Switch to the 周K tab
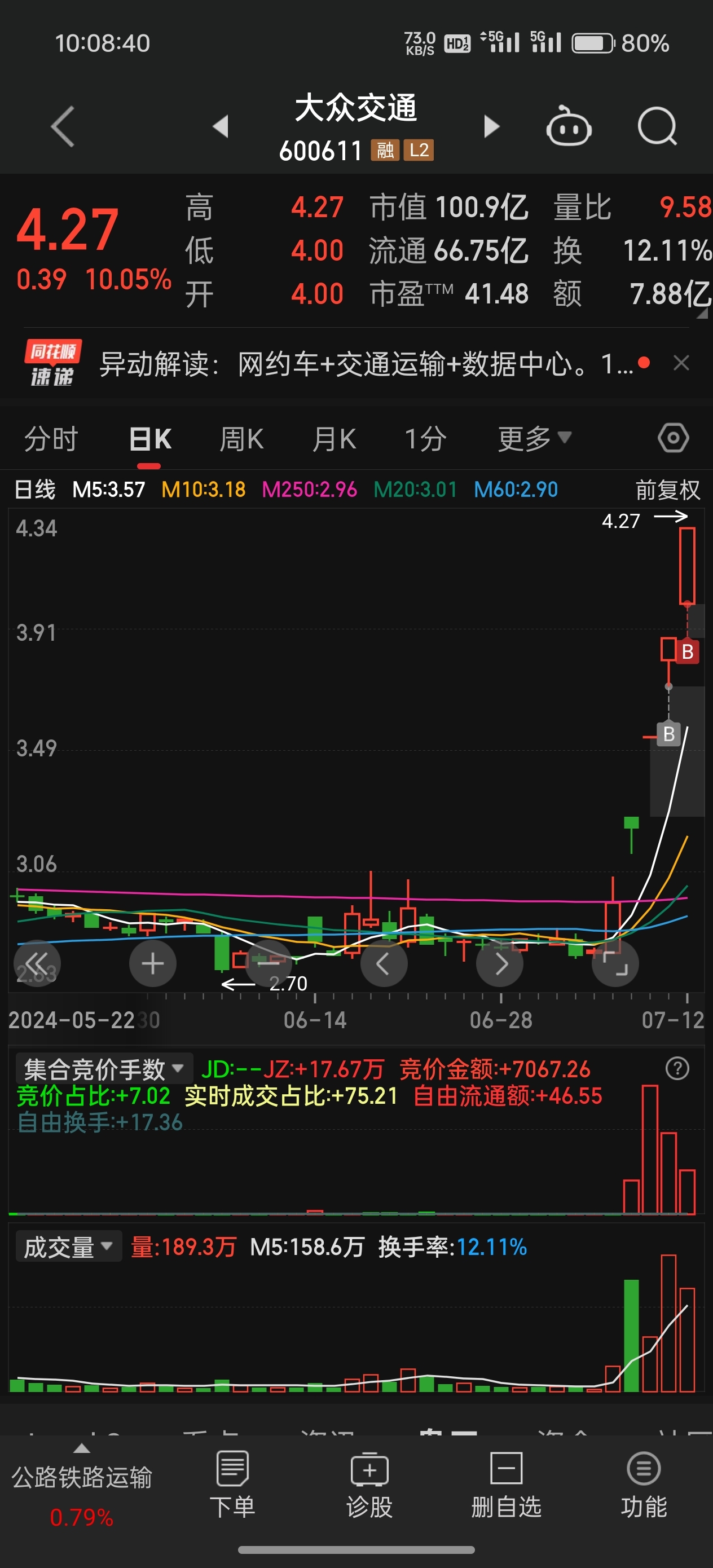 click(241, 439)
